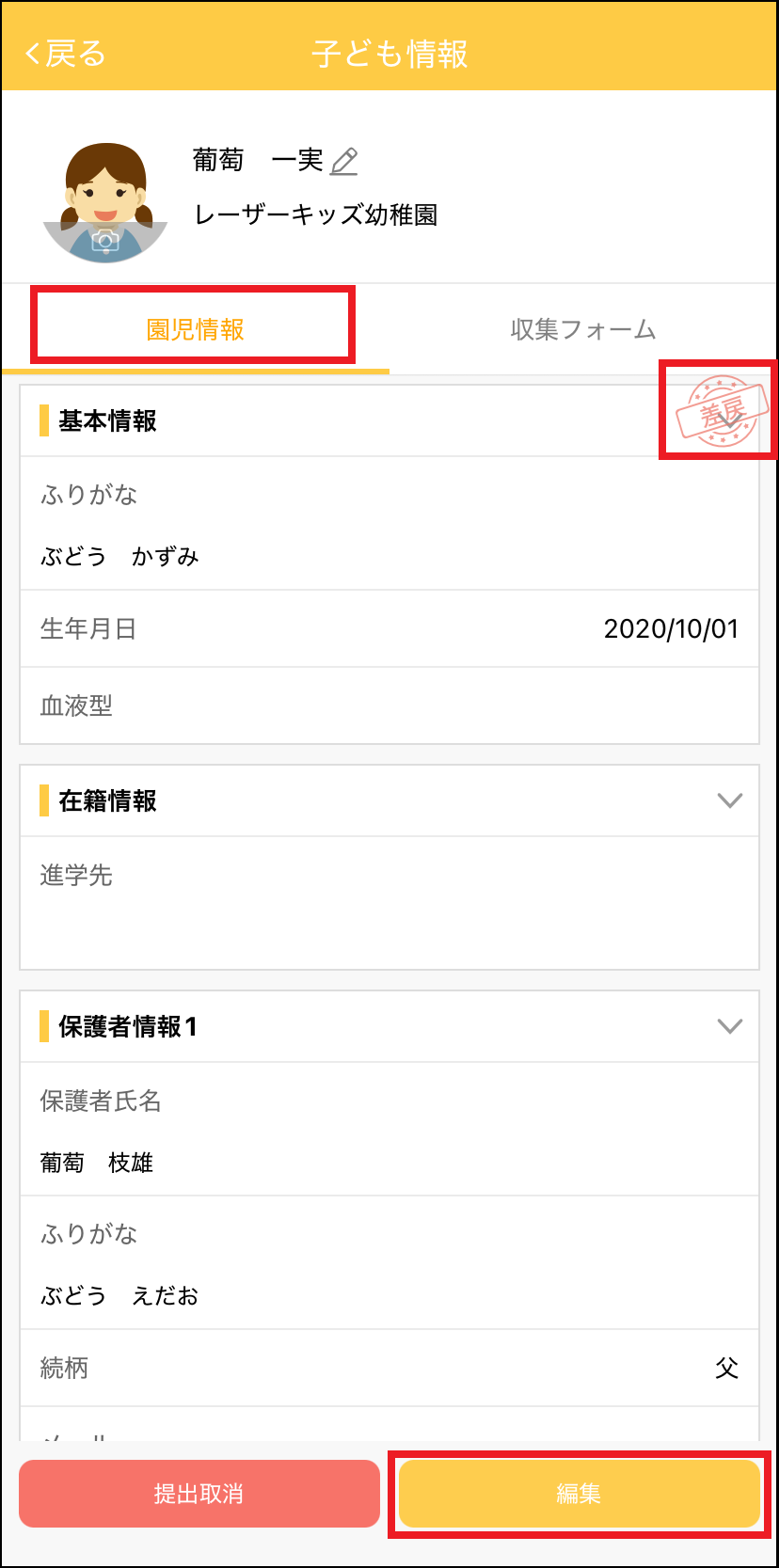Click the pencil icon beside 葡萄 一実
Image resolution: width=779 pixels, height=1568 pixels.
344,160
